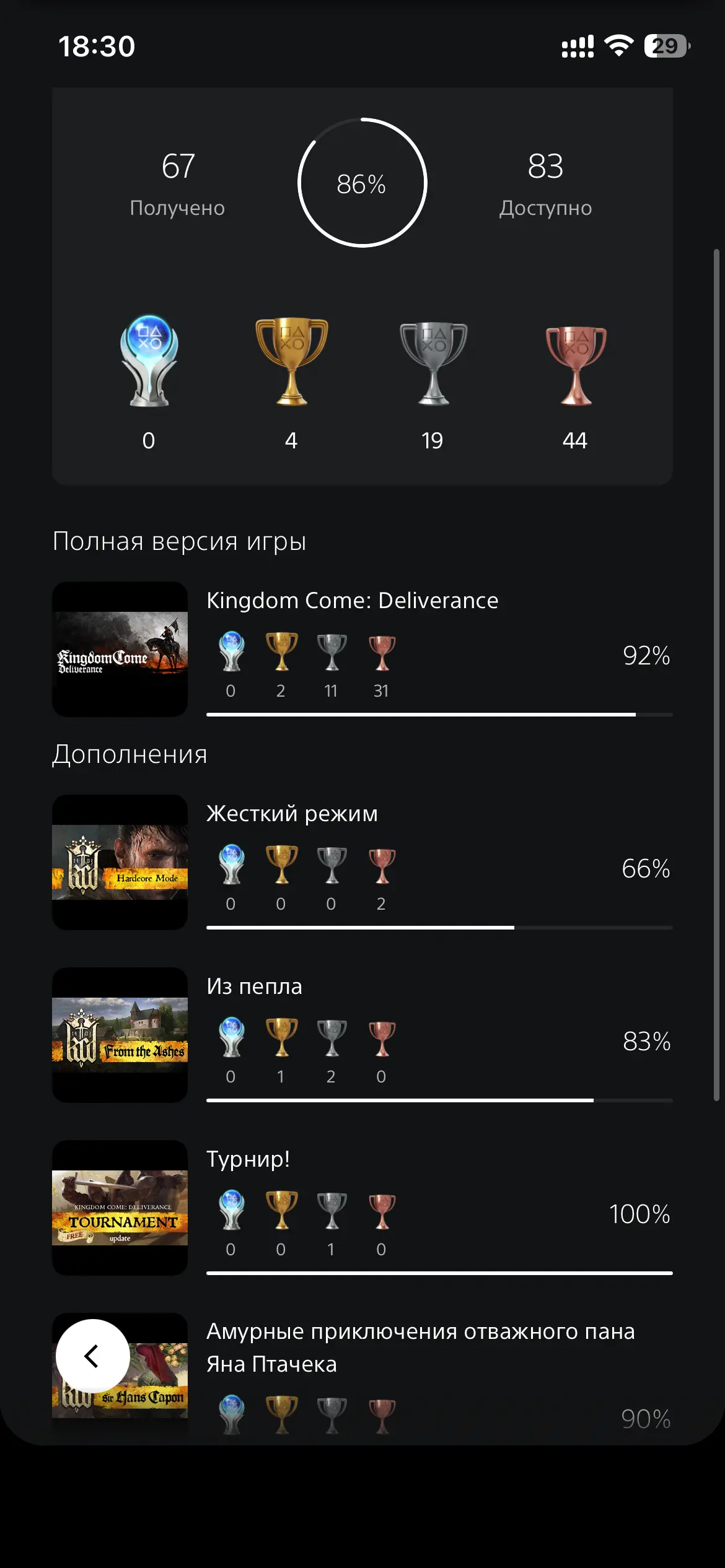
Task: Open Kingdom Come: Deliverance trophy list
Action: coord(362,649)
